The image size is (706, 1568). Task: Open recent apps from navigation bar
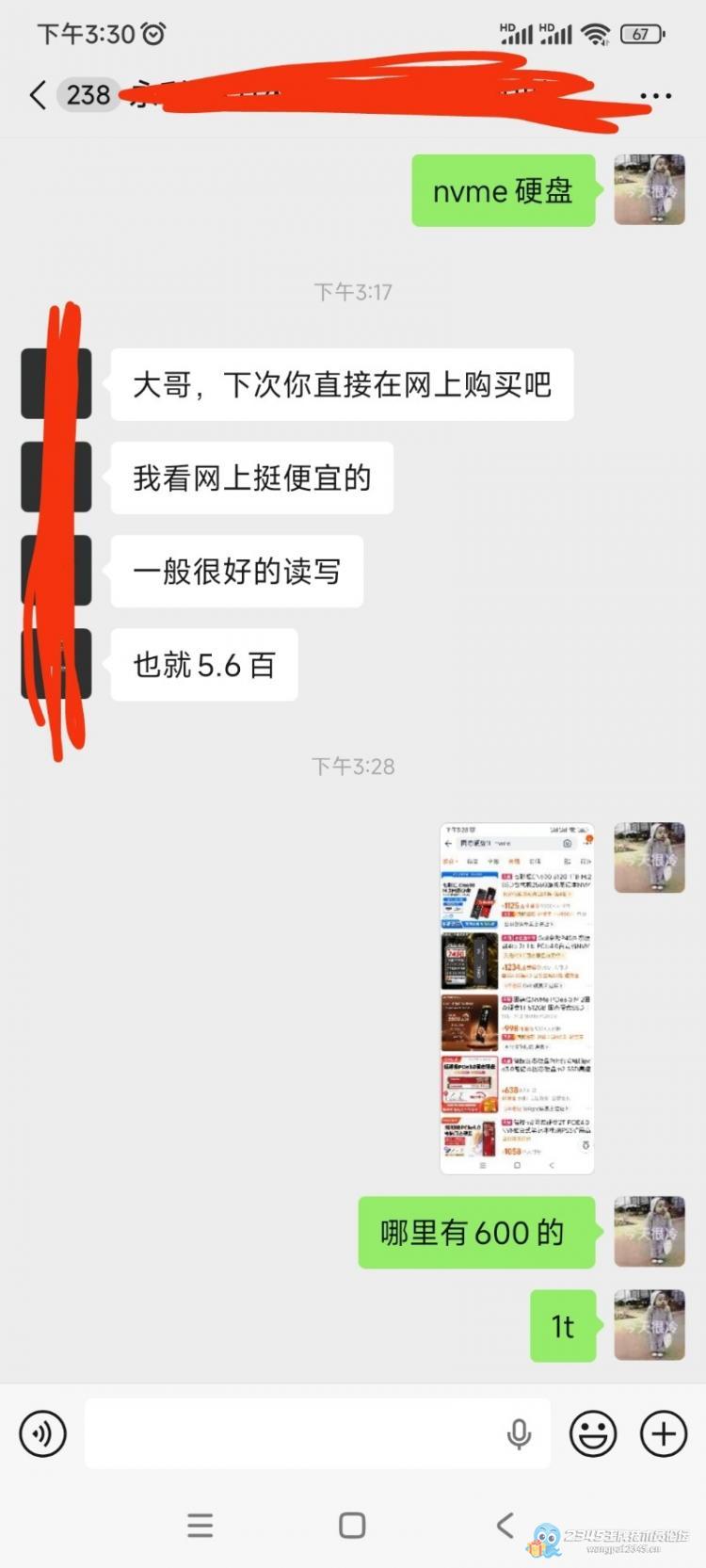click(200, 1526)
